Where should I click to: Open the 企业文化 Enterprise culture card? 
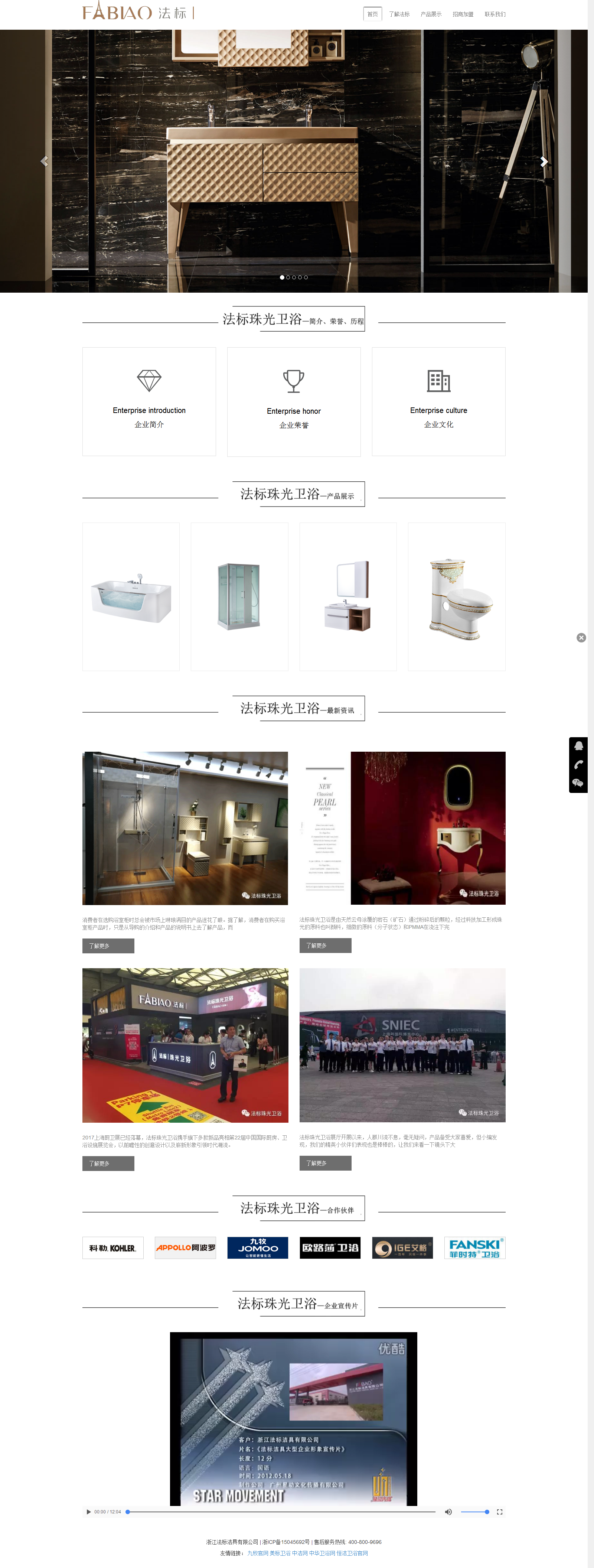click(x=439, y=402)
